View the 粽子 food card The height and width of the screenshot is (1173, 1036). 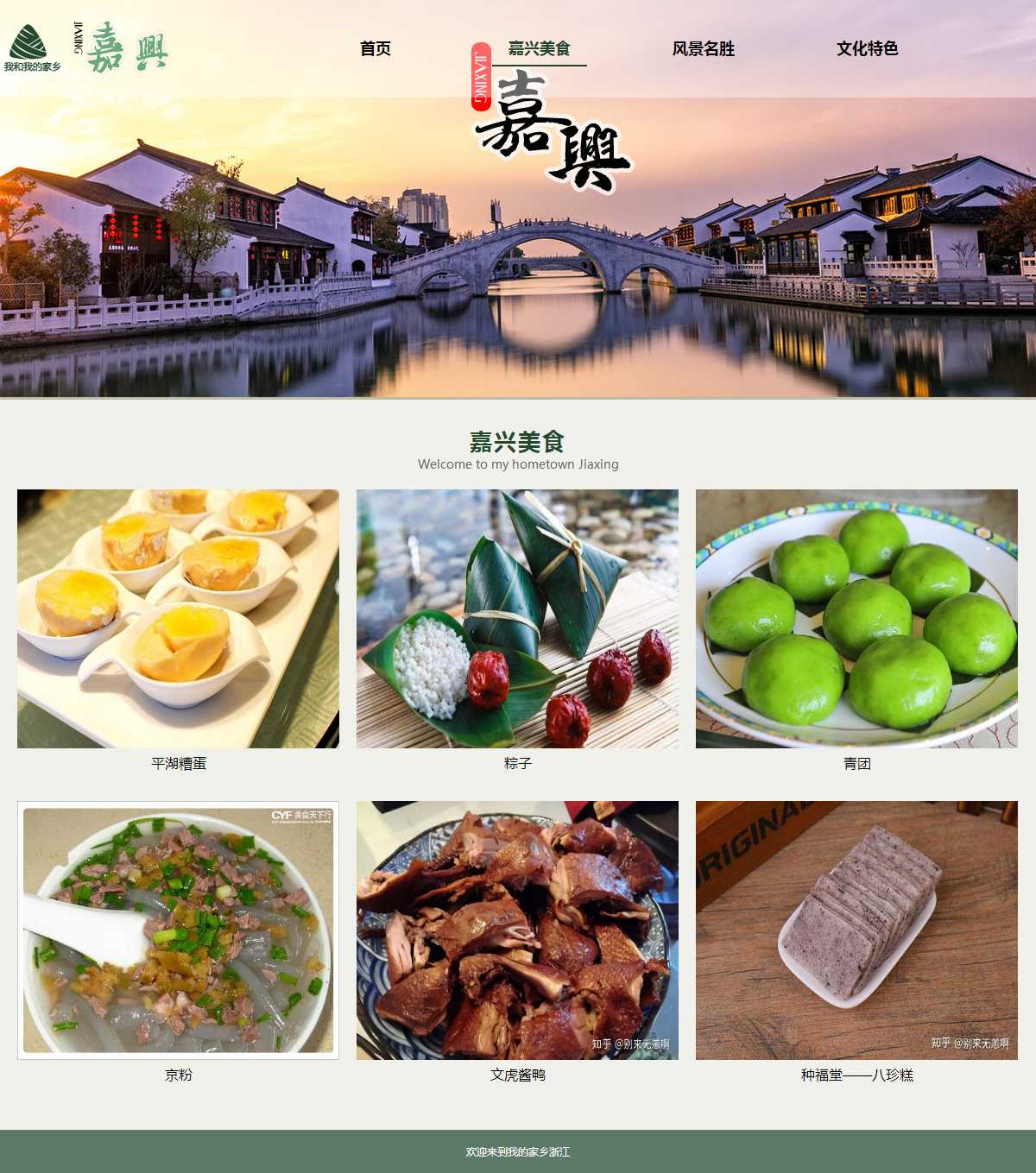(517, 619)
